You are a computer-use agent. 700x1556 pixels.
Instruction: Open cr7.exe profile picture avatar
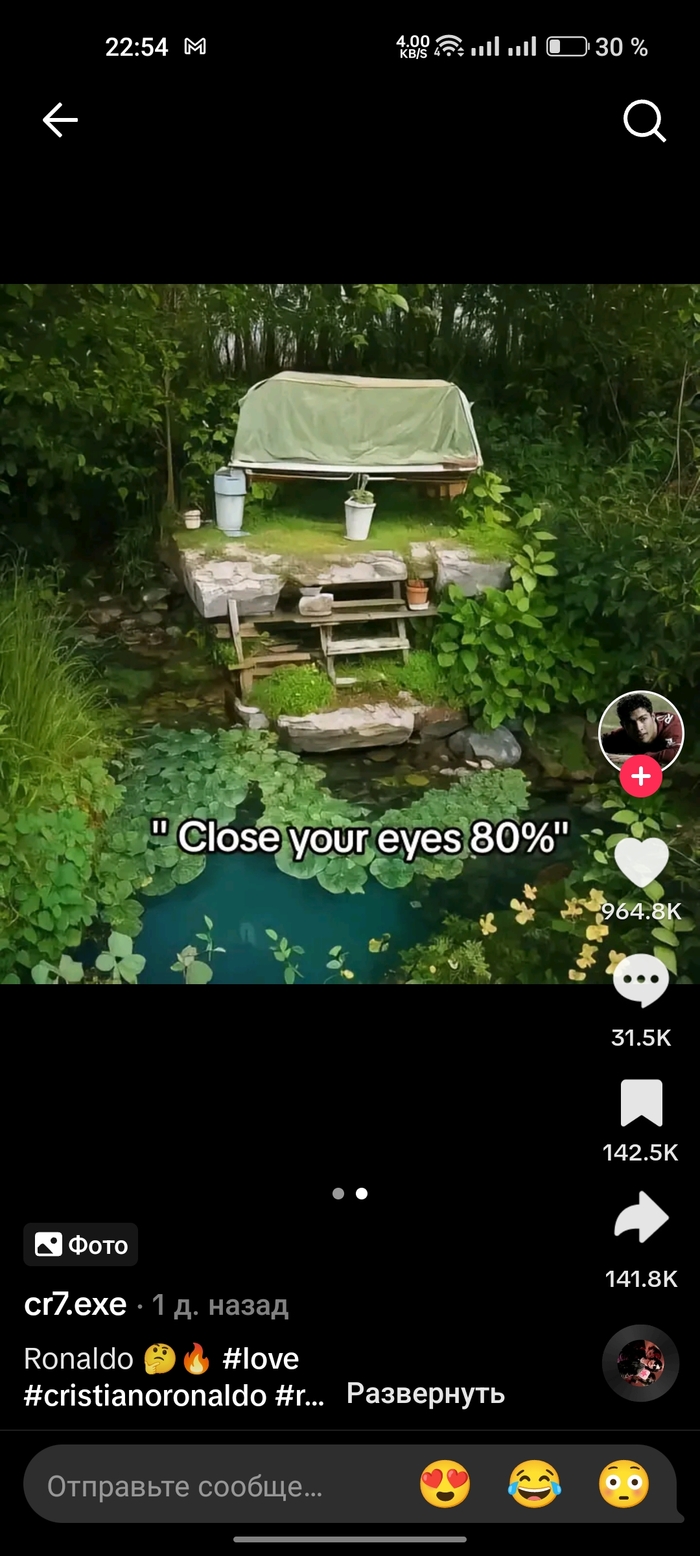(x=641, y=731)
